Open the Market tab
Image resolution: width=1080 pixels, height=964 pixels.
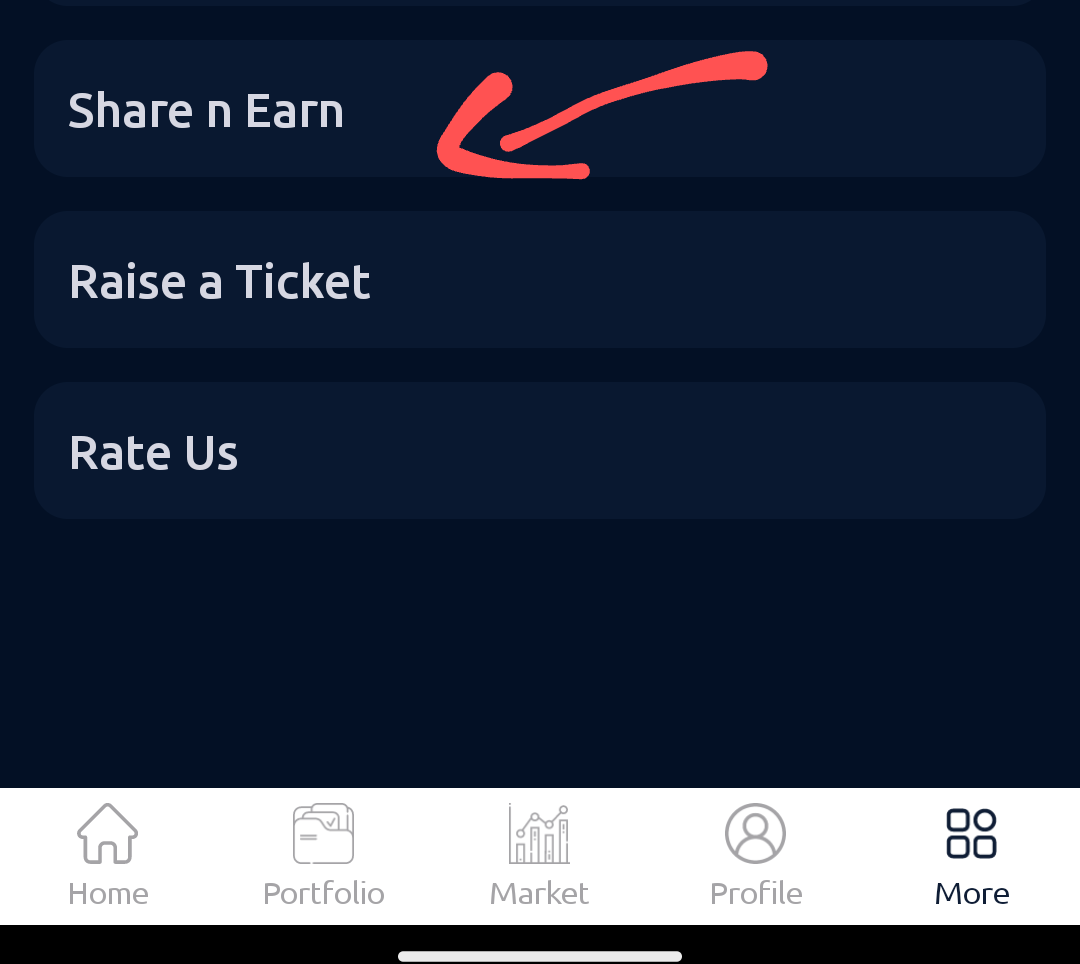point(540,855)
